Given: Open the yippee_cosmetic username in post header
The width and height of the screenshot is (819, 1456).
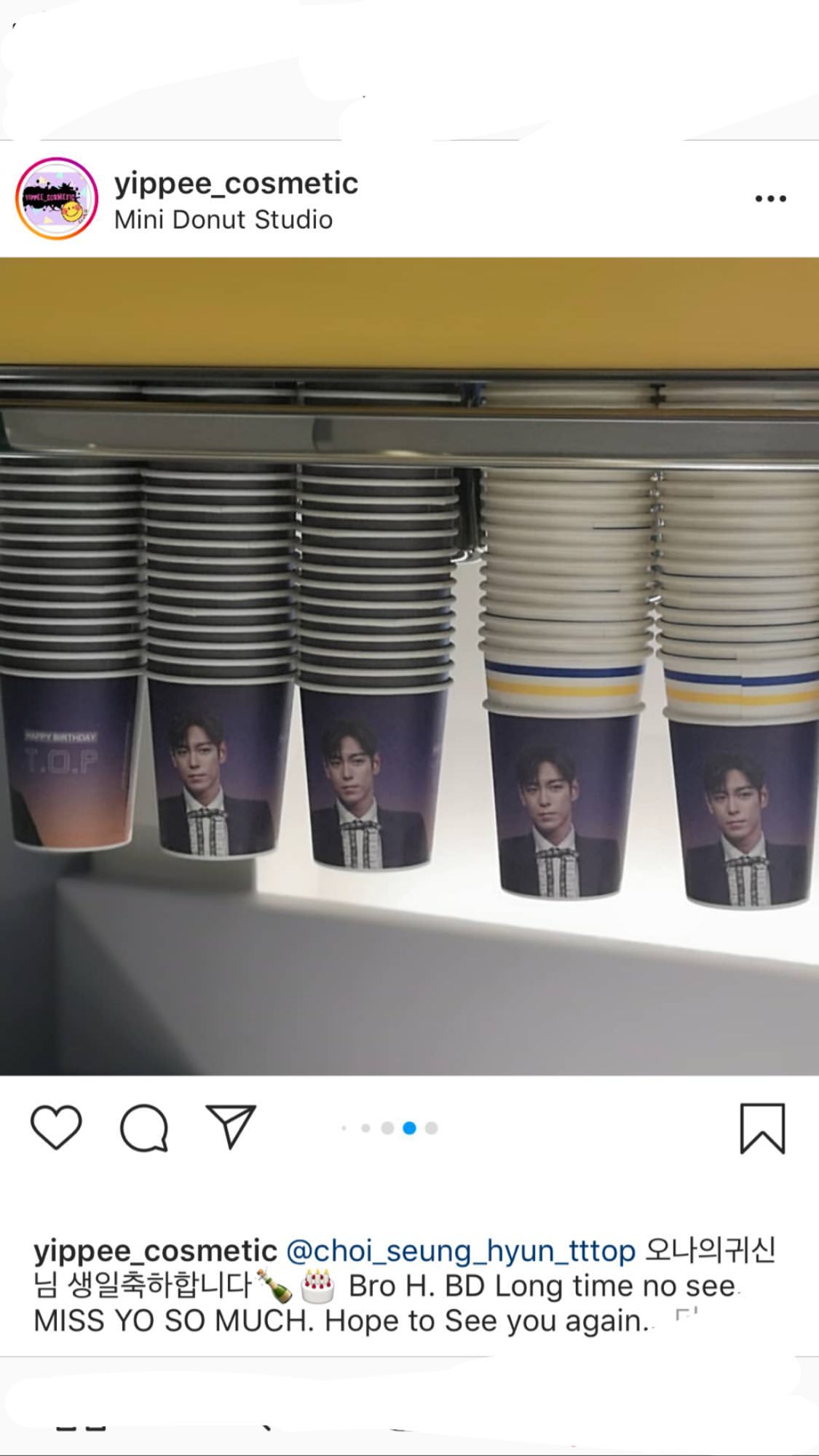Looking at the screenshot, I should click(x=236, y=183).
